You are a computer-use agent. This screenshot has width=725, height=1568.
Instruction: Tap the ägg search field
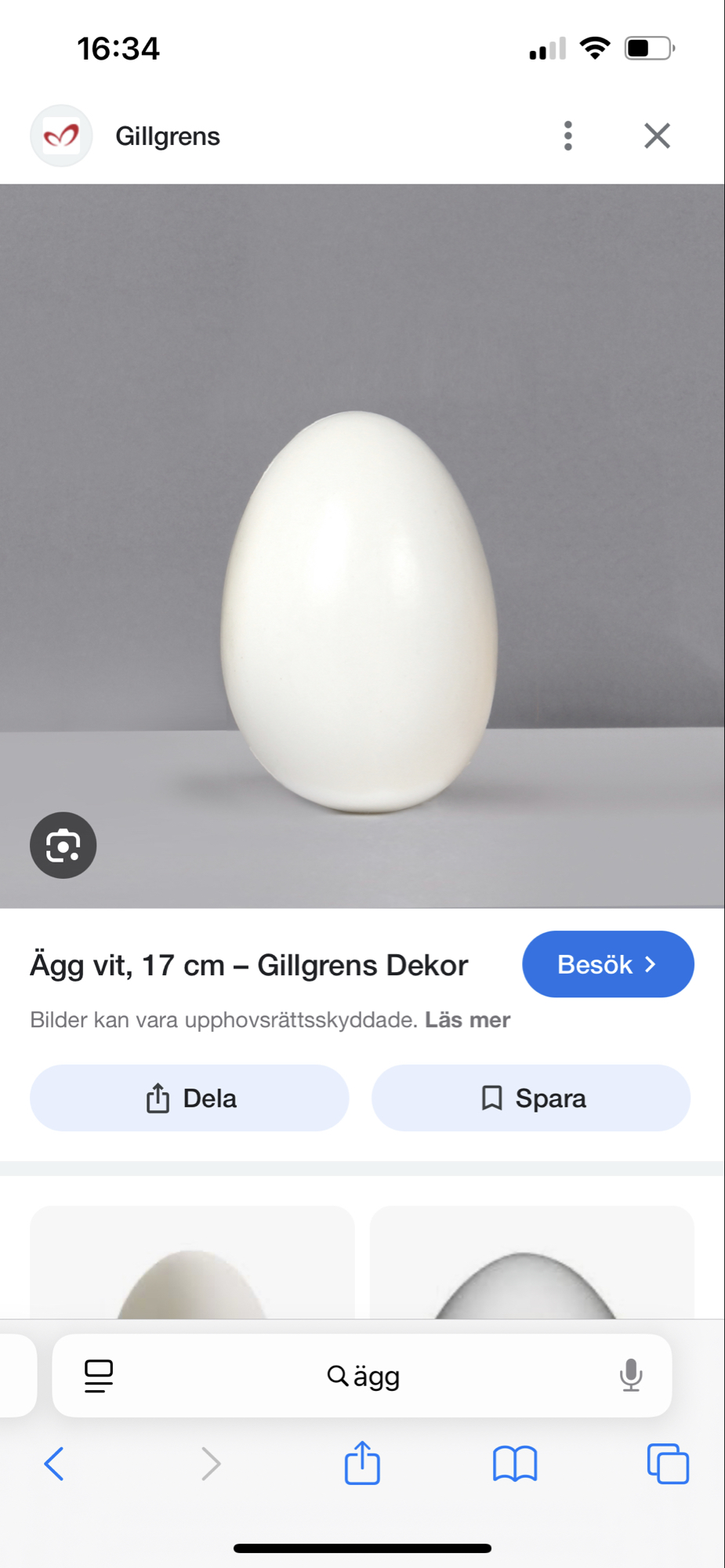pyautogui.click(x=362, y=1376)
